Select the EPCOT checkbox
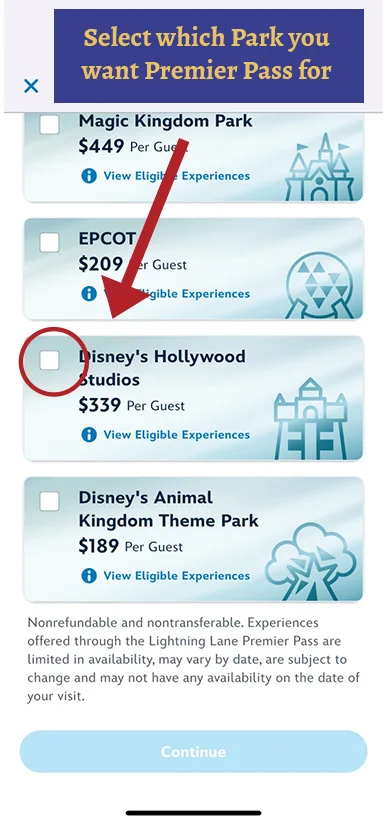This screenshot has width=387, height=823. (49, 242)
